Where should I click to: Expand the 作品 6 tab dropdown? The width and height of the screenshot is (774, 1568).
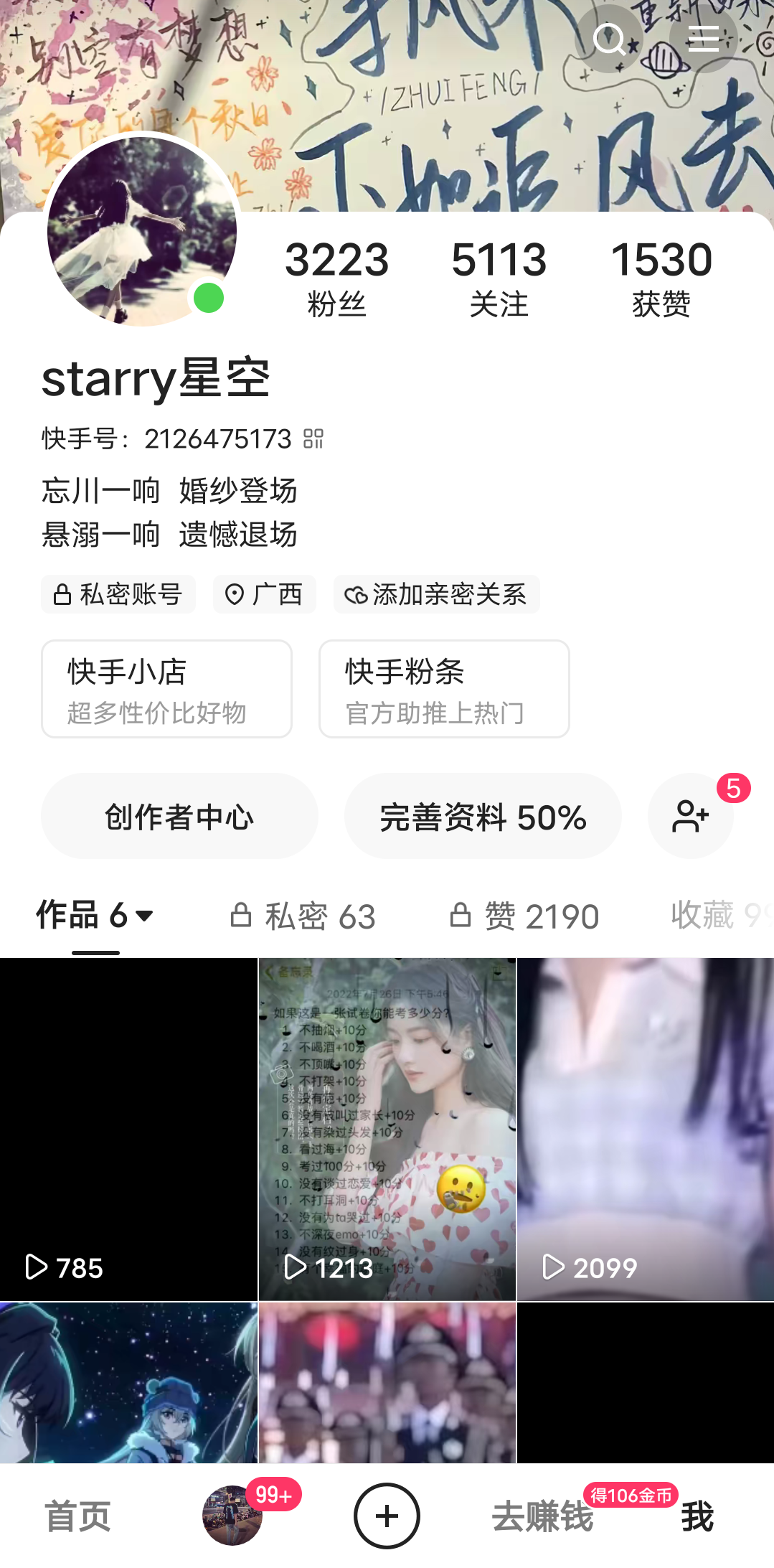click(x=144, y=916)
